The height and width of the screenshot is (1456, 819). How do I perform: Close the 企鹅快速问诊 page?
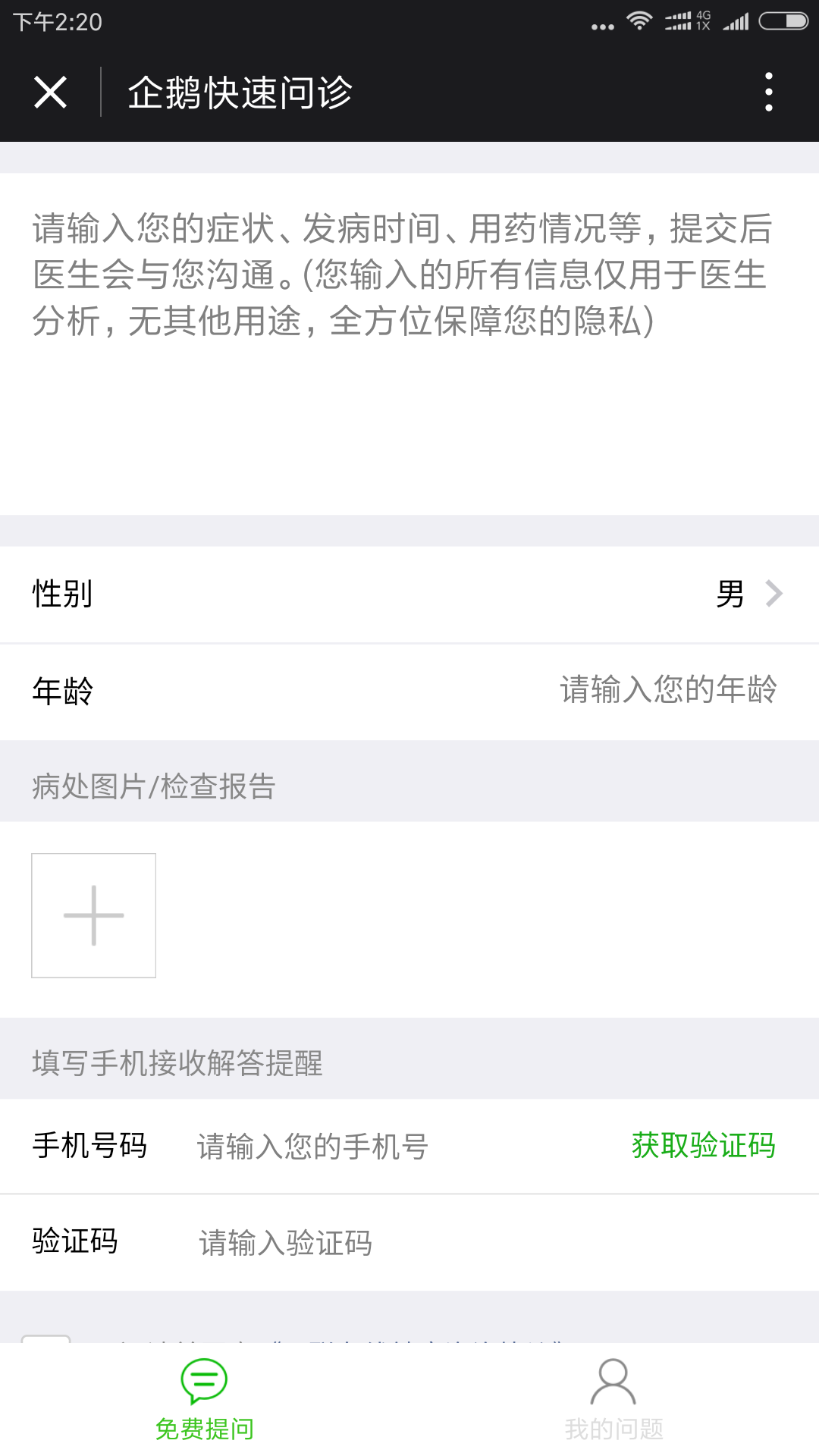[51, 93]
